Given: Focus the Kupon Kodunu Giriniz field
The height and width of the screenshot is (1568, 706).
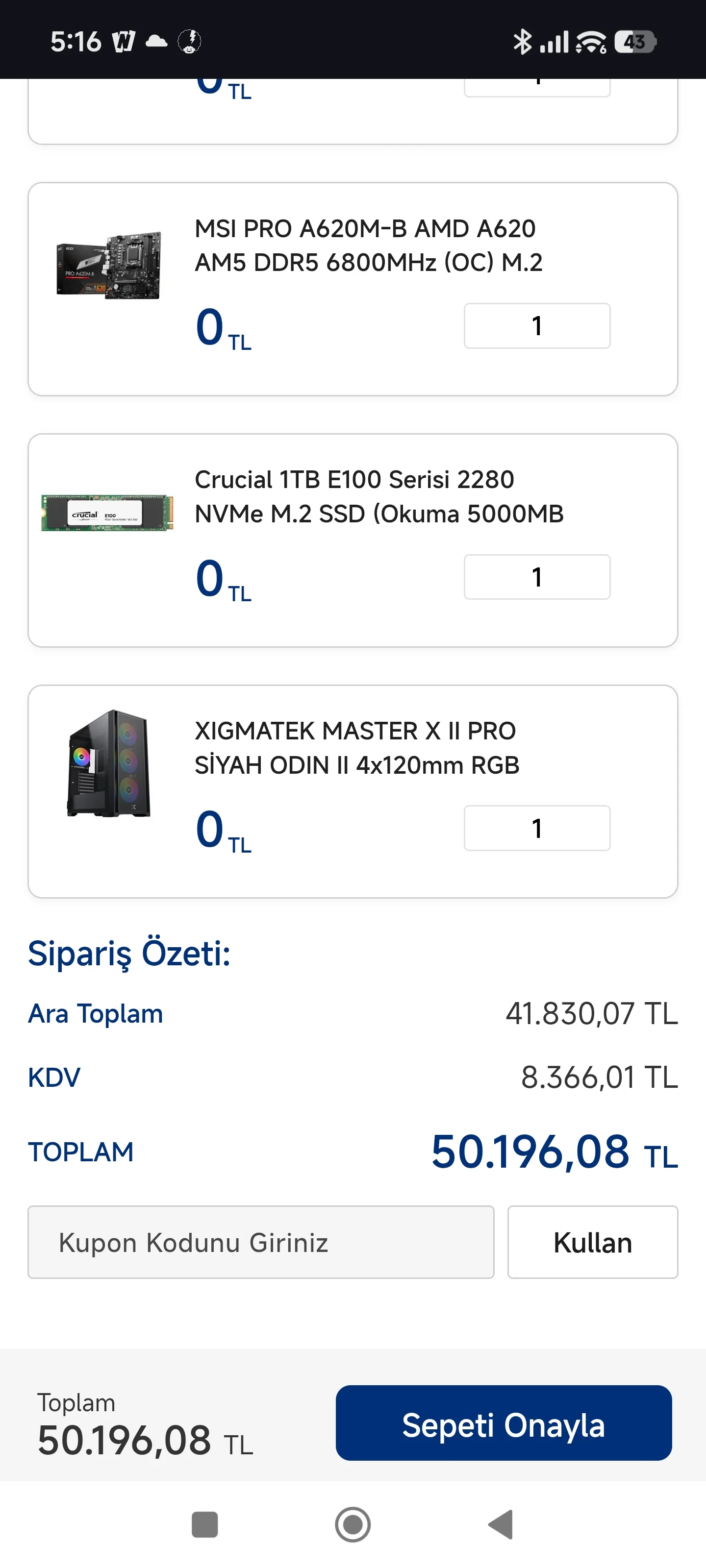Looking at the screenshot, I should tap(261, 1242).
